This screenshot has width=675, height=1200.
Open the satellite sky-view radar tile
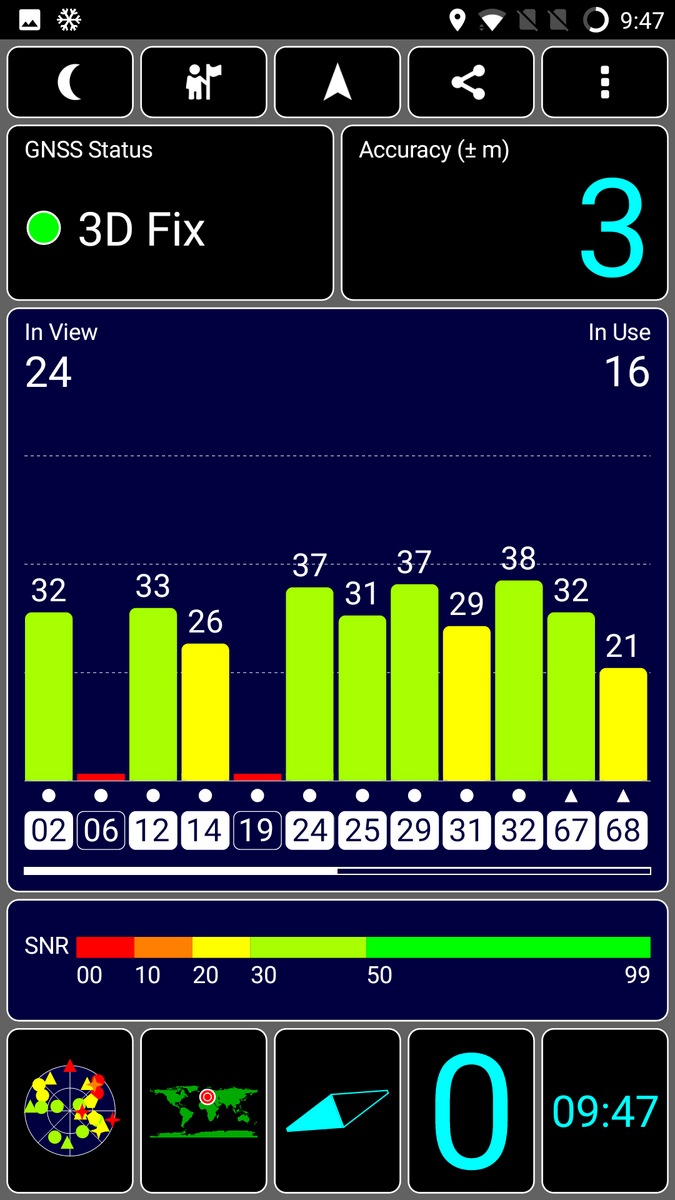click(70, 1110)
